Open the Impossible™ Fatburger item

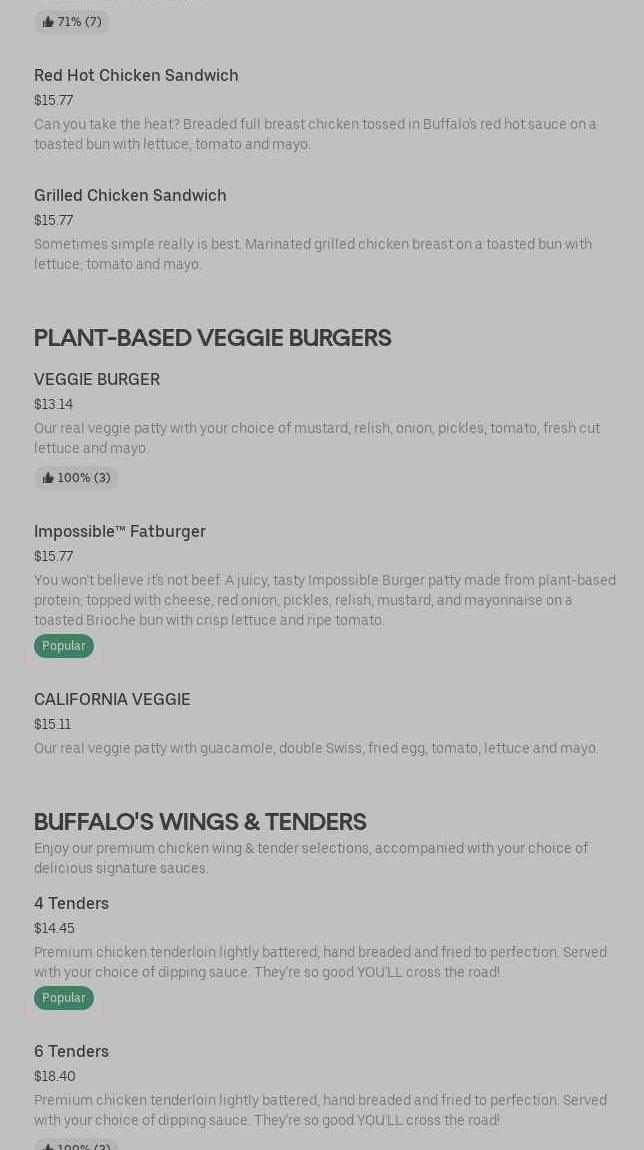coord(120,532)
